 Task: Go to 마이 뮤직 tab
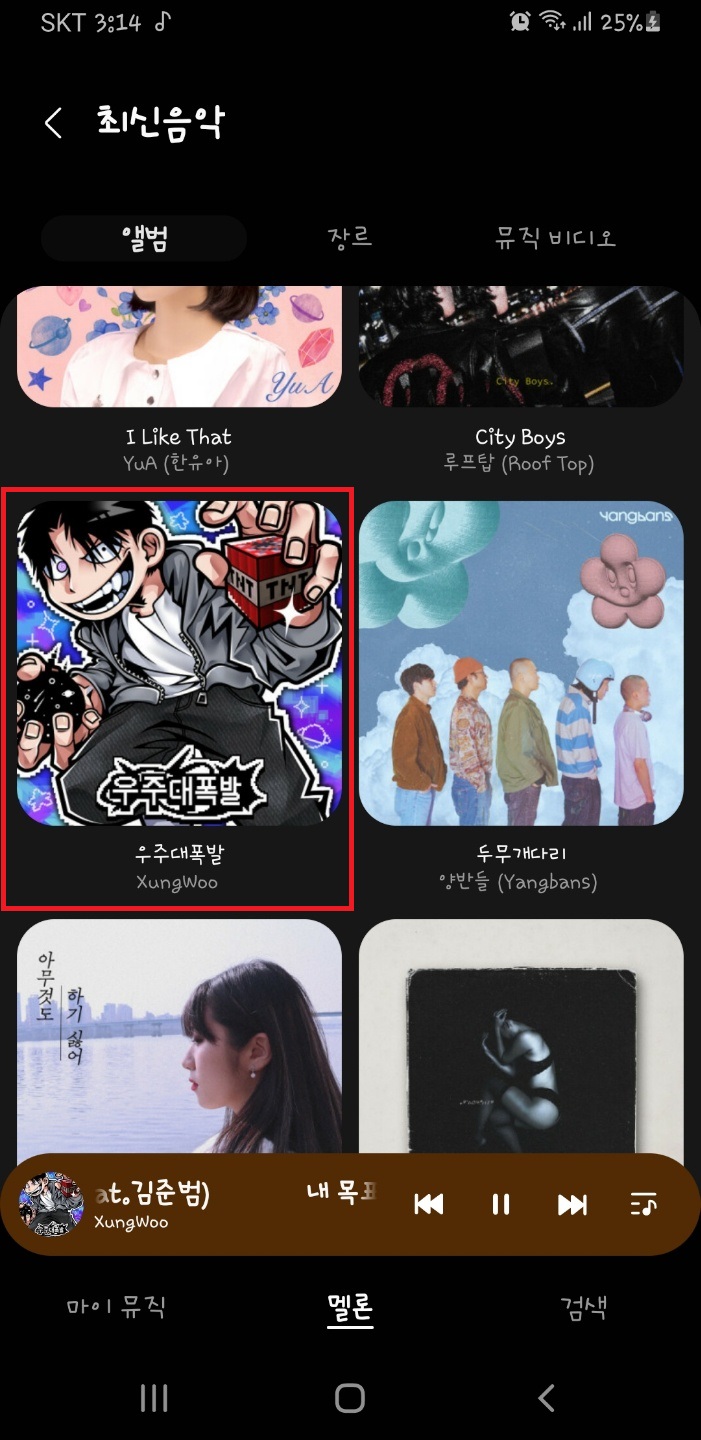point(116,1306)
